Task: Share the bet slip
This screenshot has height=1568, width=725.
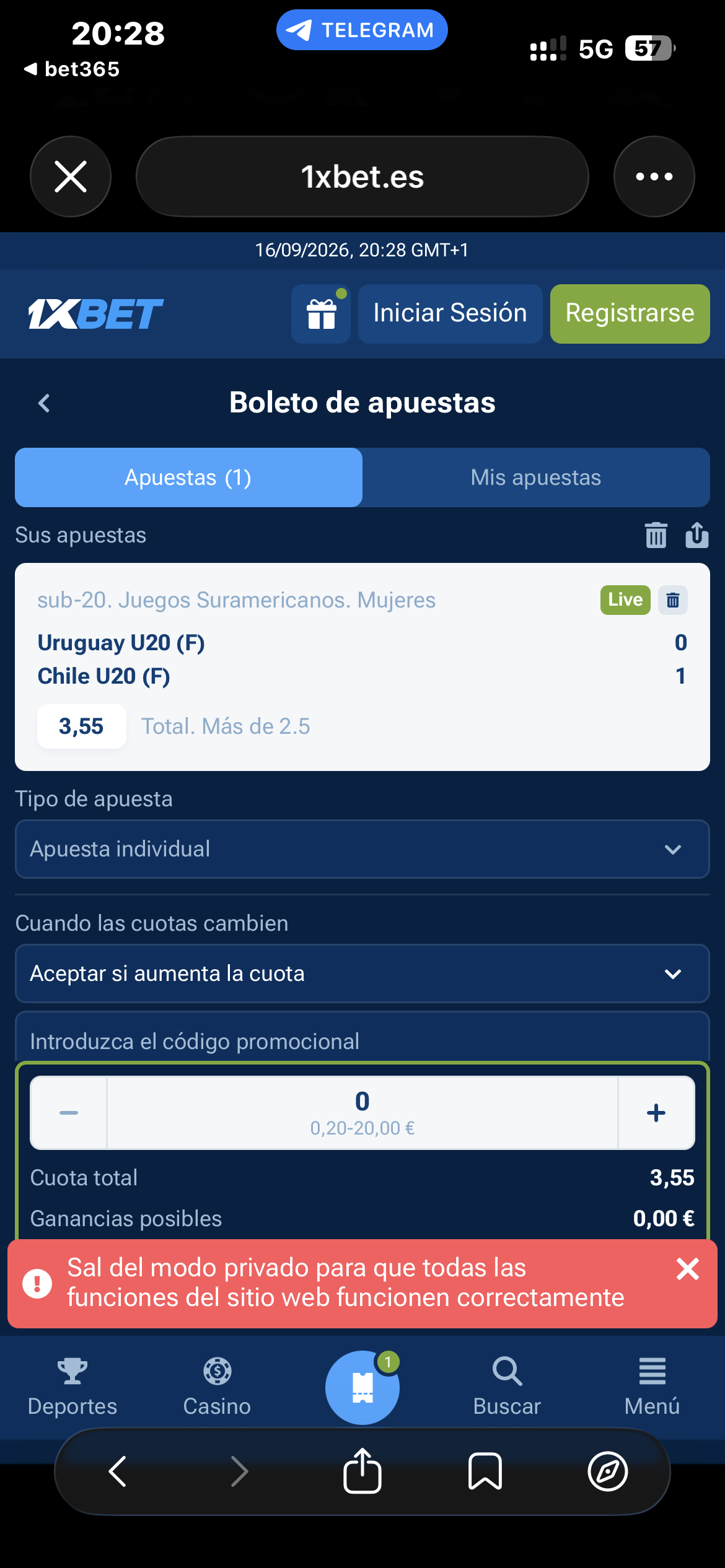Action: coord(696,535)
